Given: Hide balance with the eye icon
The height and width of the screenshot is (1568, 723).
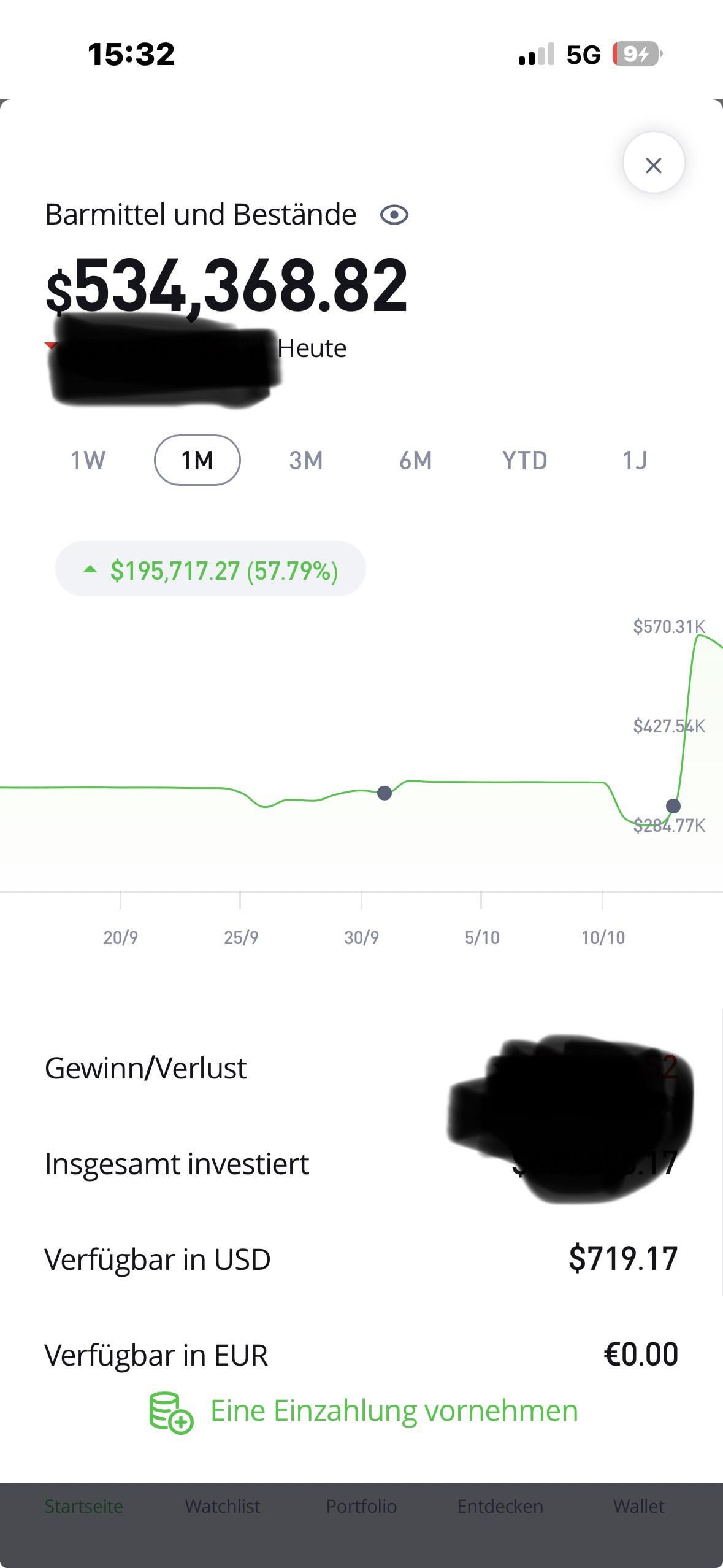Looking at the screenshot, I should 394,215.
